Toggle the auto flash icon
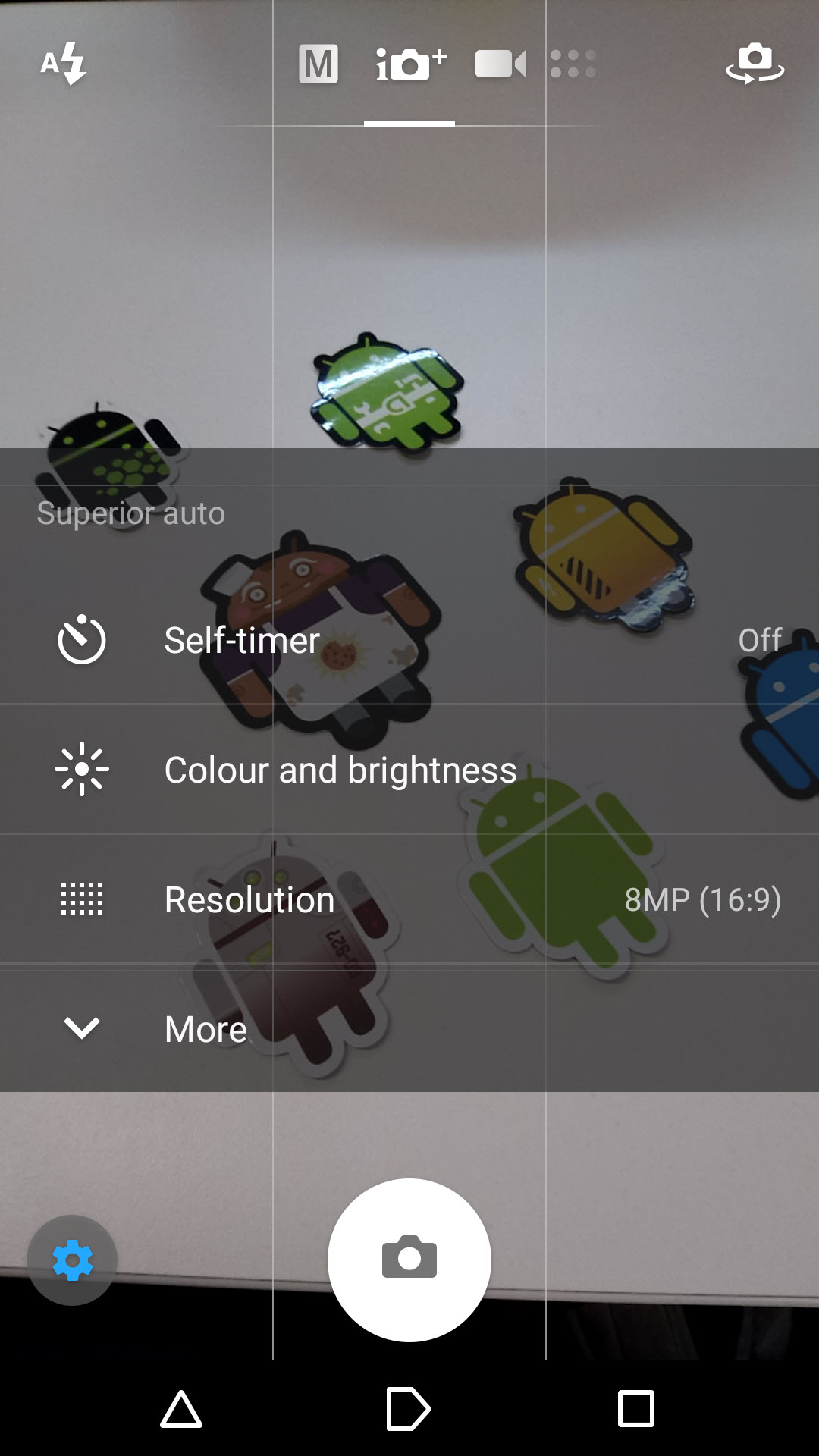 tap(64, 64)
